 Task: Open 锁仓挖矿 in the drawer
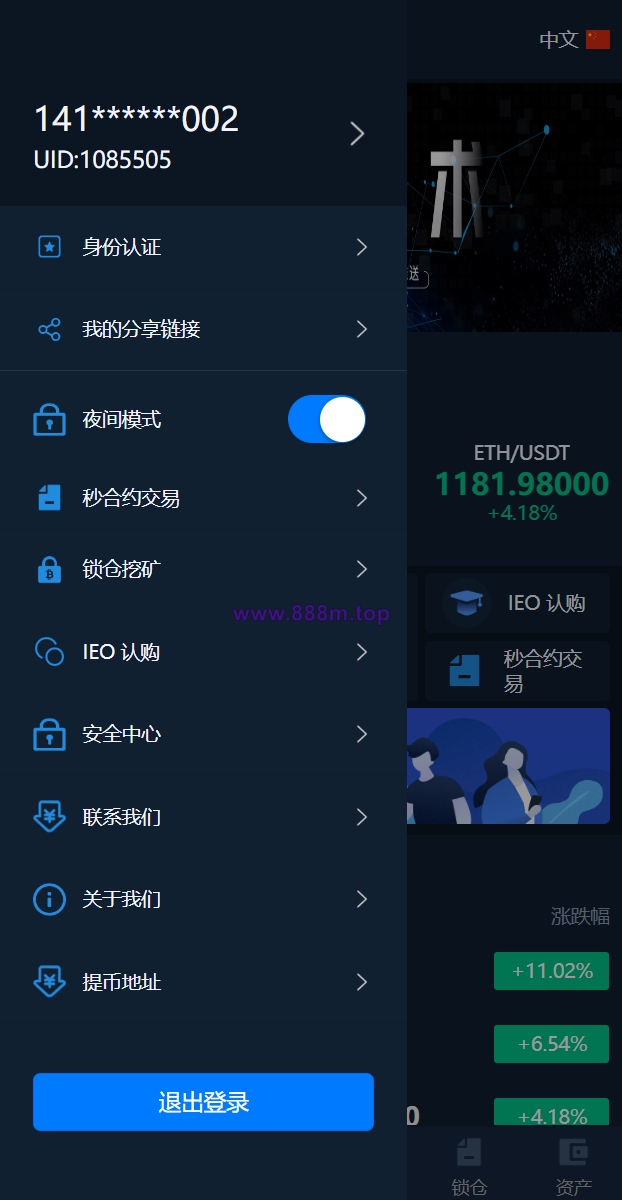pos(203,570)
